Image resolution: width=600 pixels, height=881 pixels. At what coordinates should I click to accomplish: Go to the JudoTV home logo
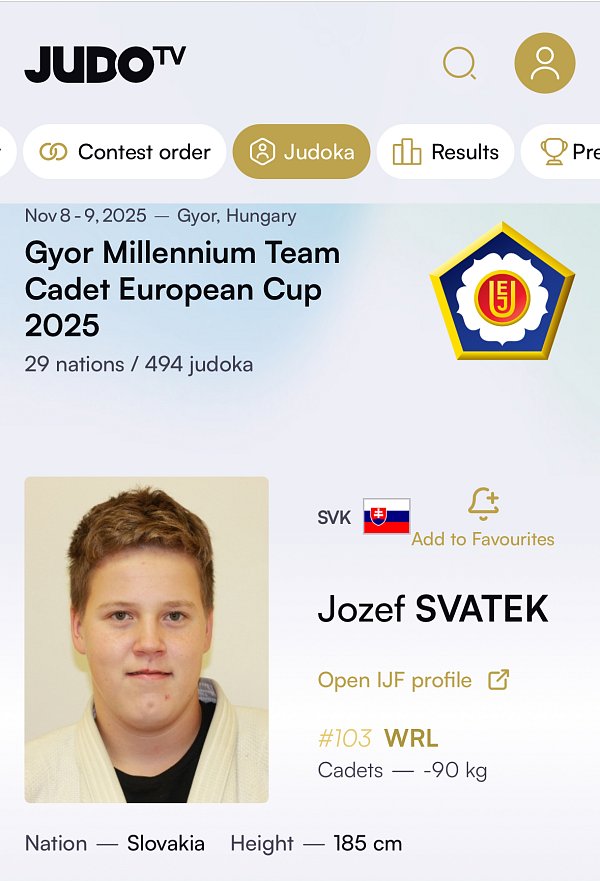click(x=105, y=63)
